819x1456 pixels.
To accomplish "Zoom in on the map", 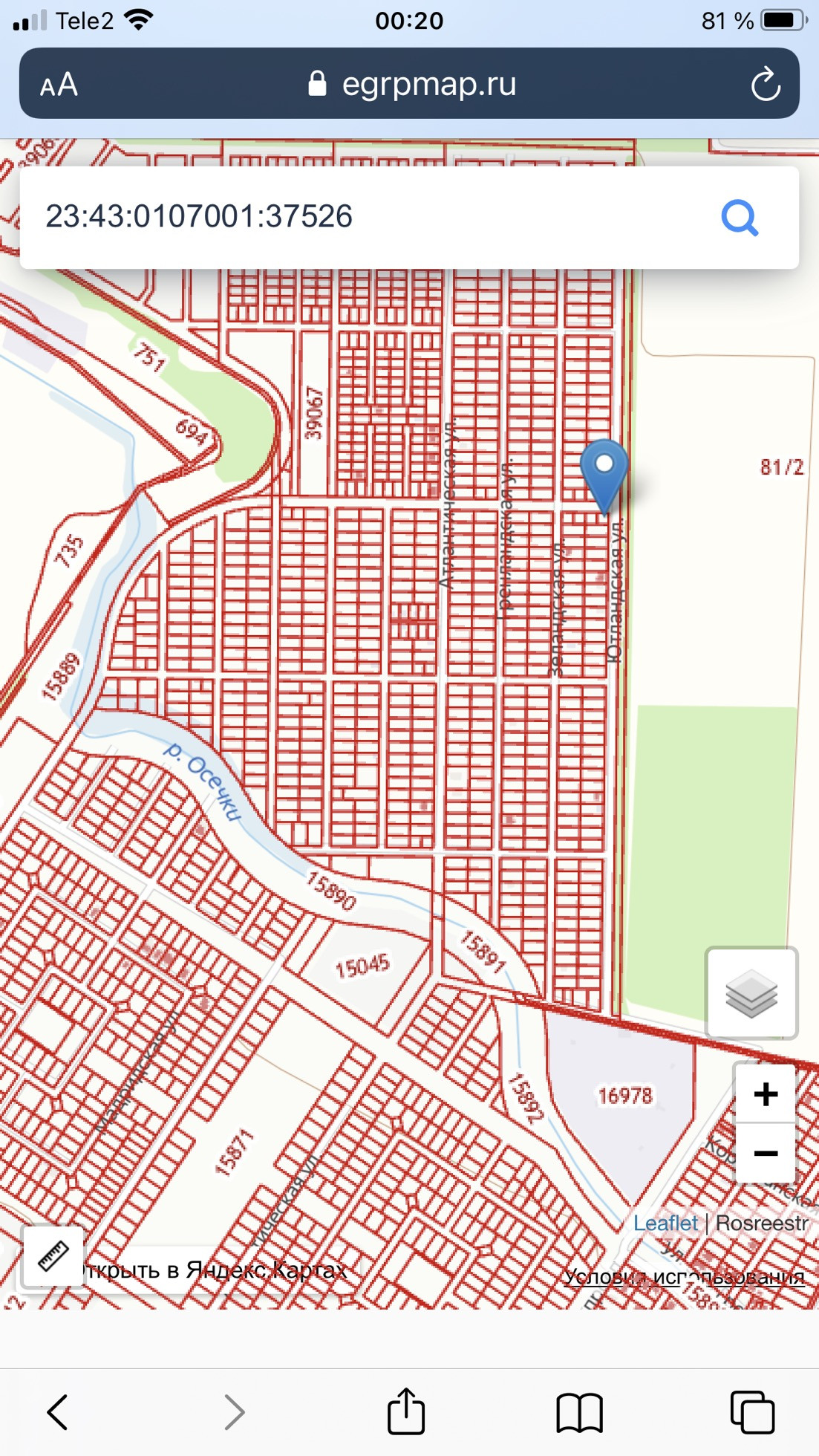I will 766,1094.
